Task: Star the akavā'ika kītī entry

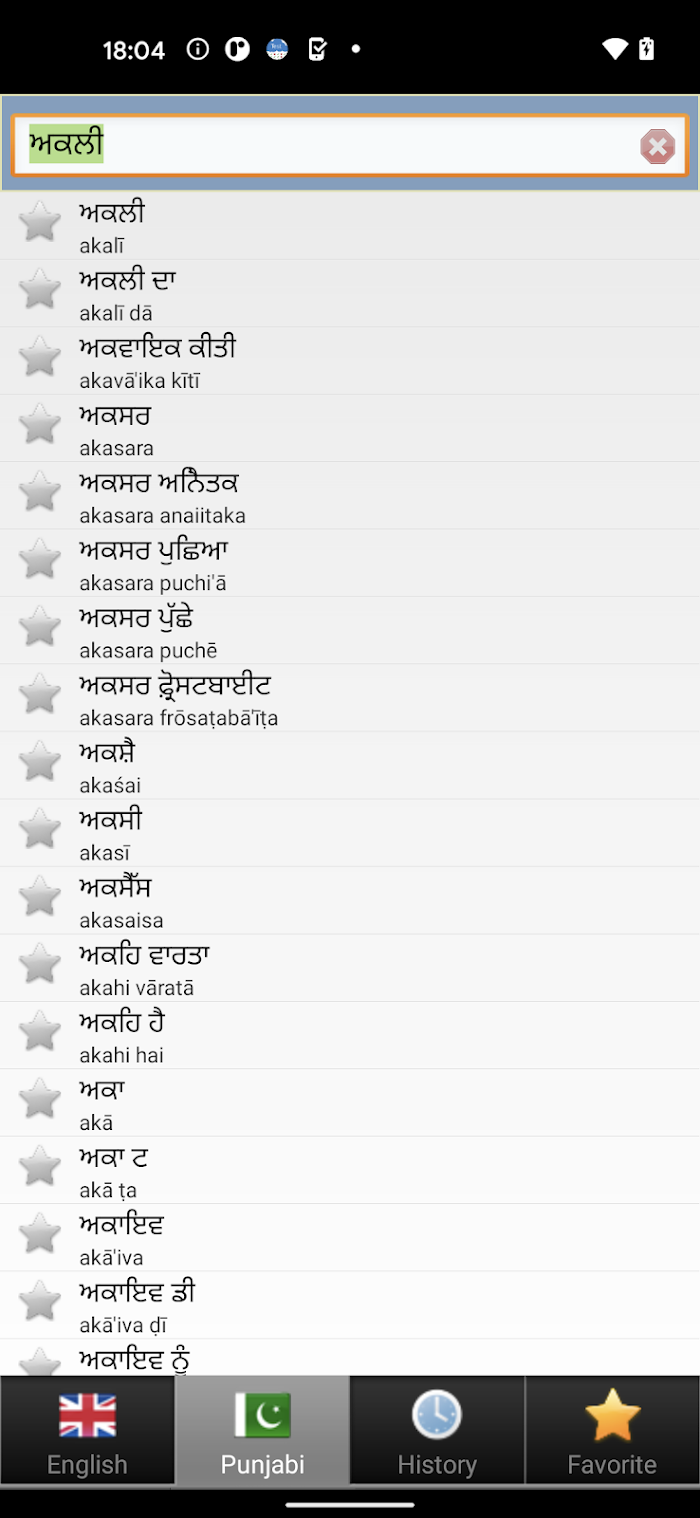Action: tap(40, 357)
